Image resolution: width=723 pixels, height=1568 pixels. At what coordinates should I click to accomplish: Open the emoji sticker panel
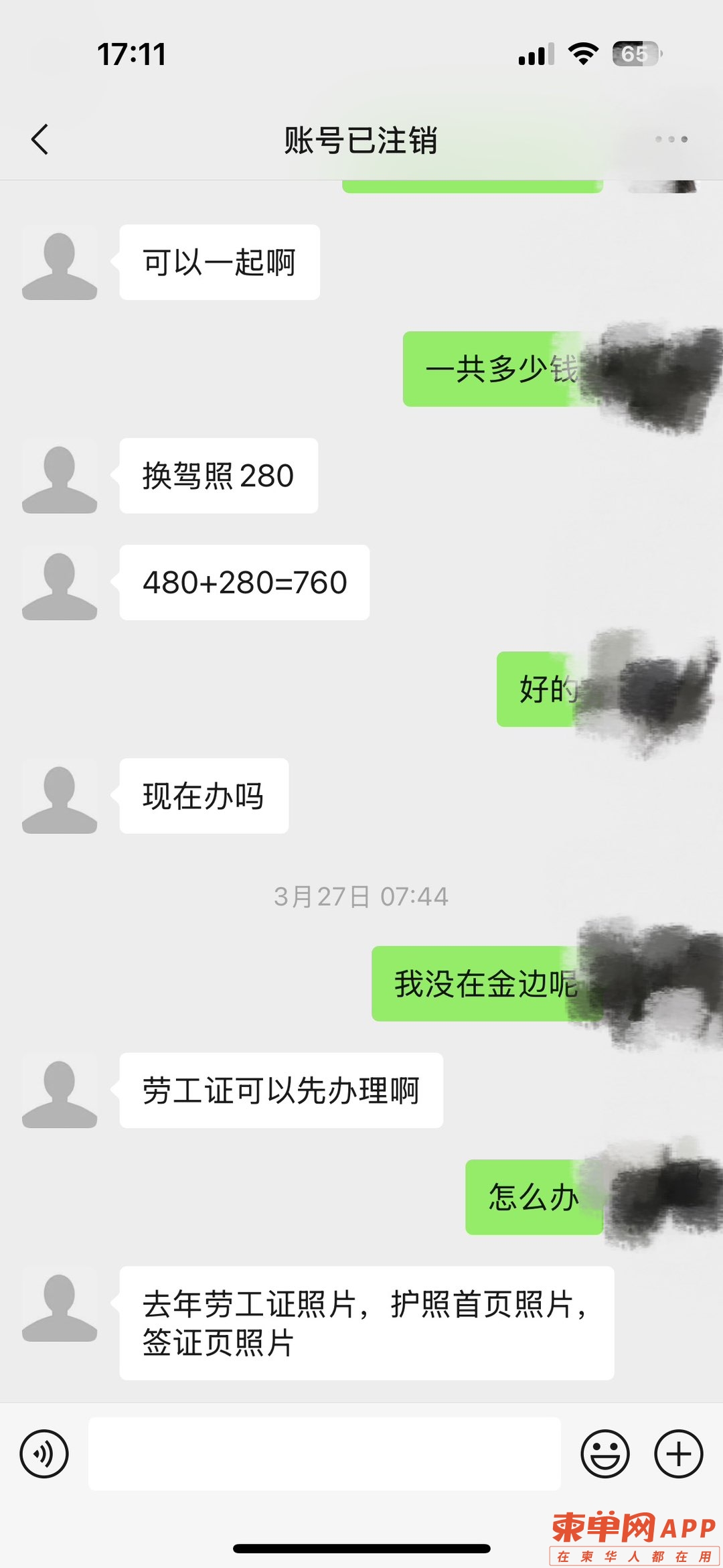(605, 1453)
